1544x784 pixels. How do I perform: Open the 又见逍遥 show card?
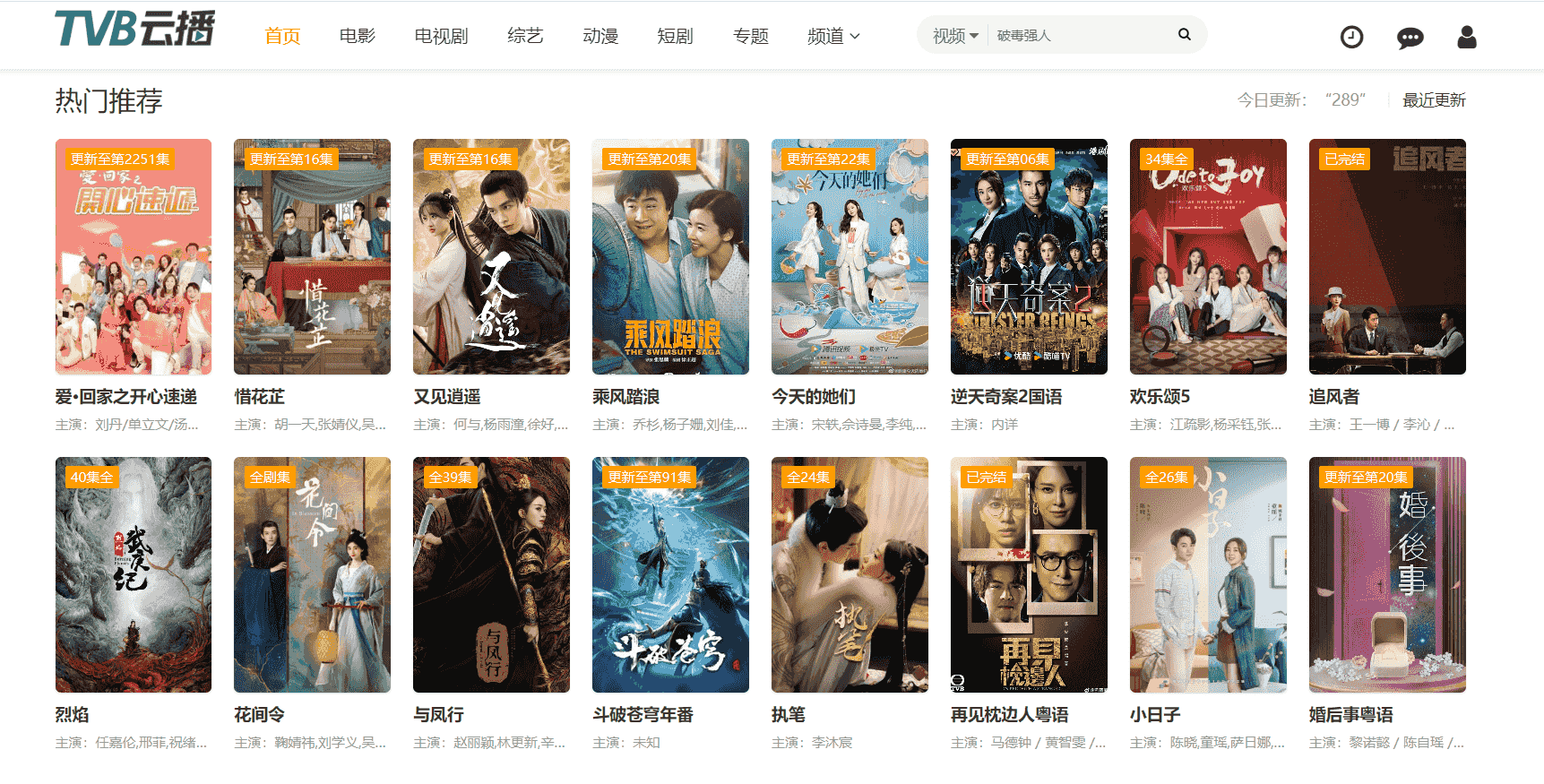click(491, 257)
